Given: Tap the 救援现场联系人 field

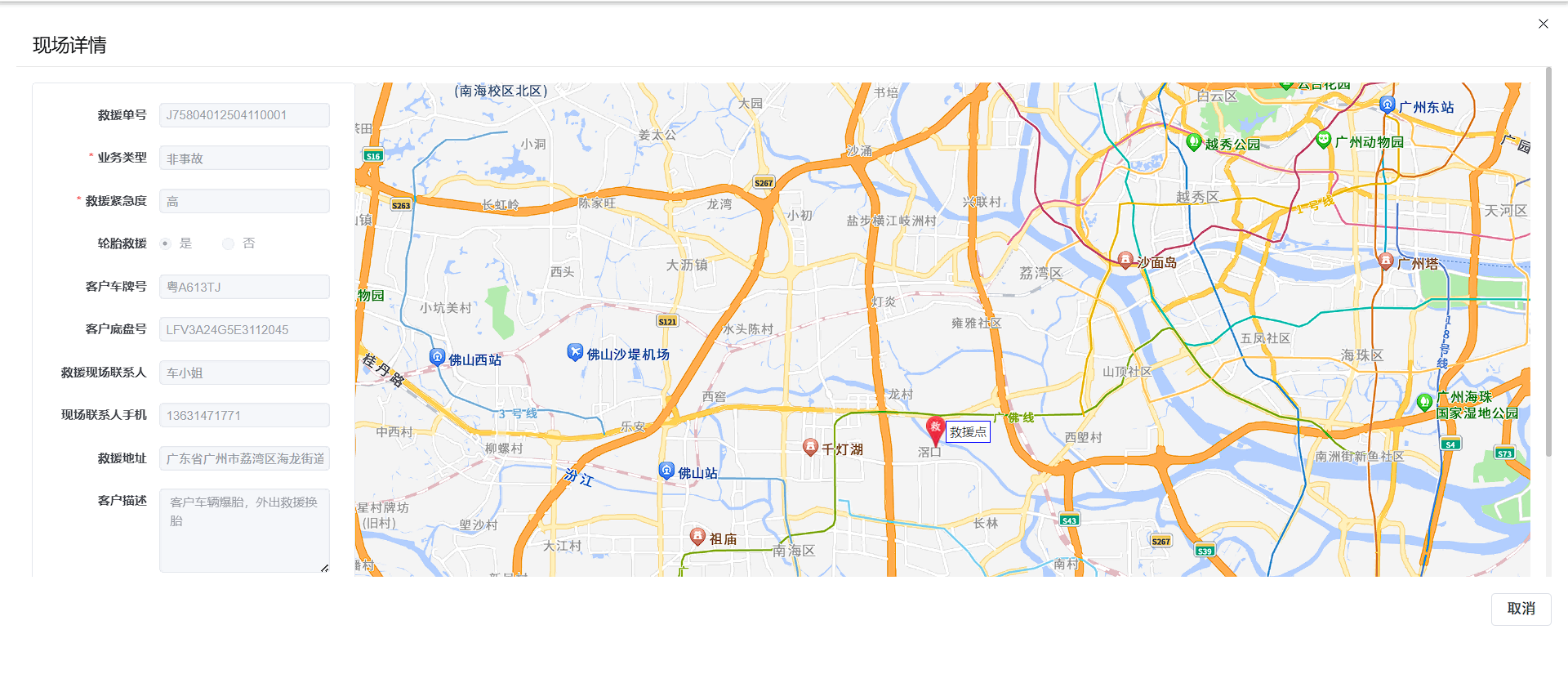Looking at the screenshot, I should 244,373.
